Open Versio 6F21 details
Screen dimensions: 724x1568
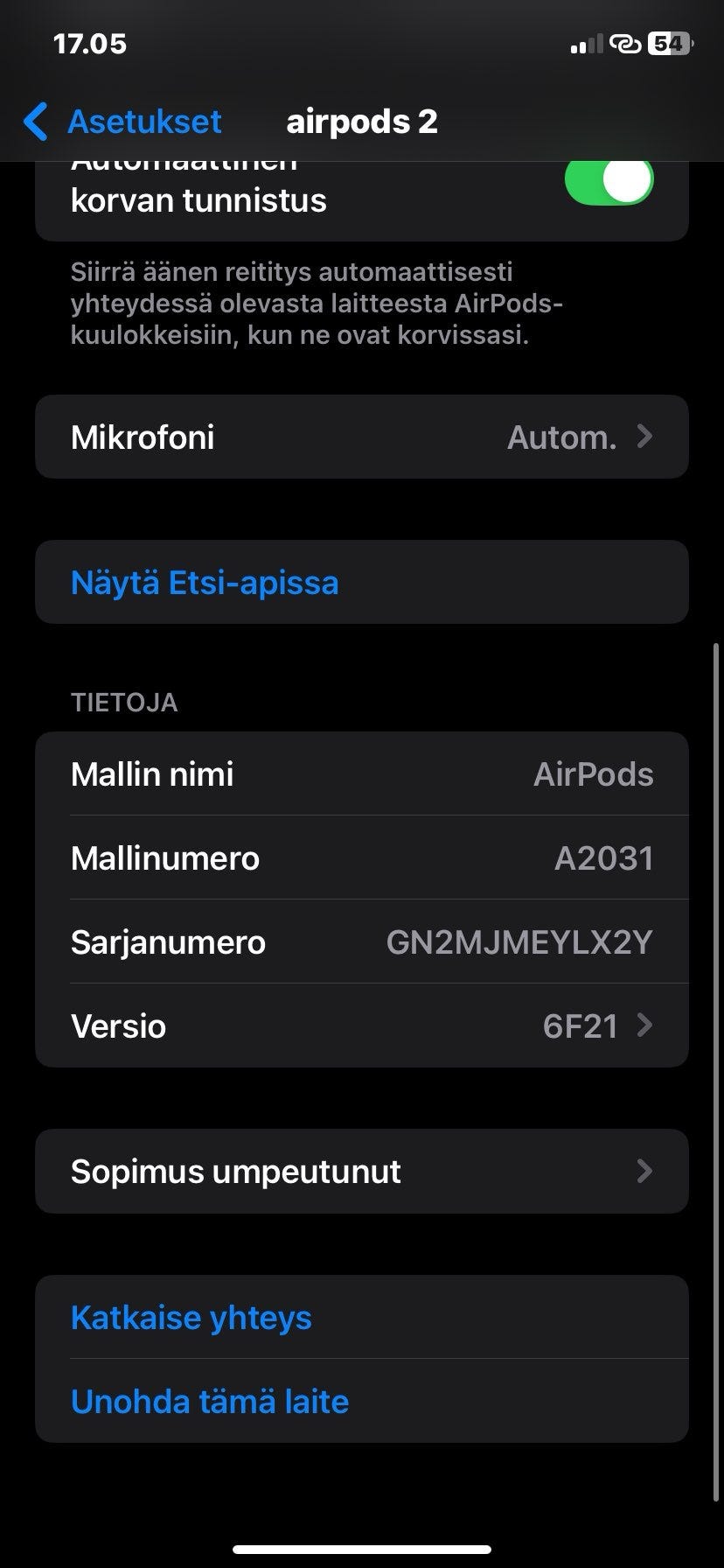[x=362, y=1025]
